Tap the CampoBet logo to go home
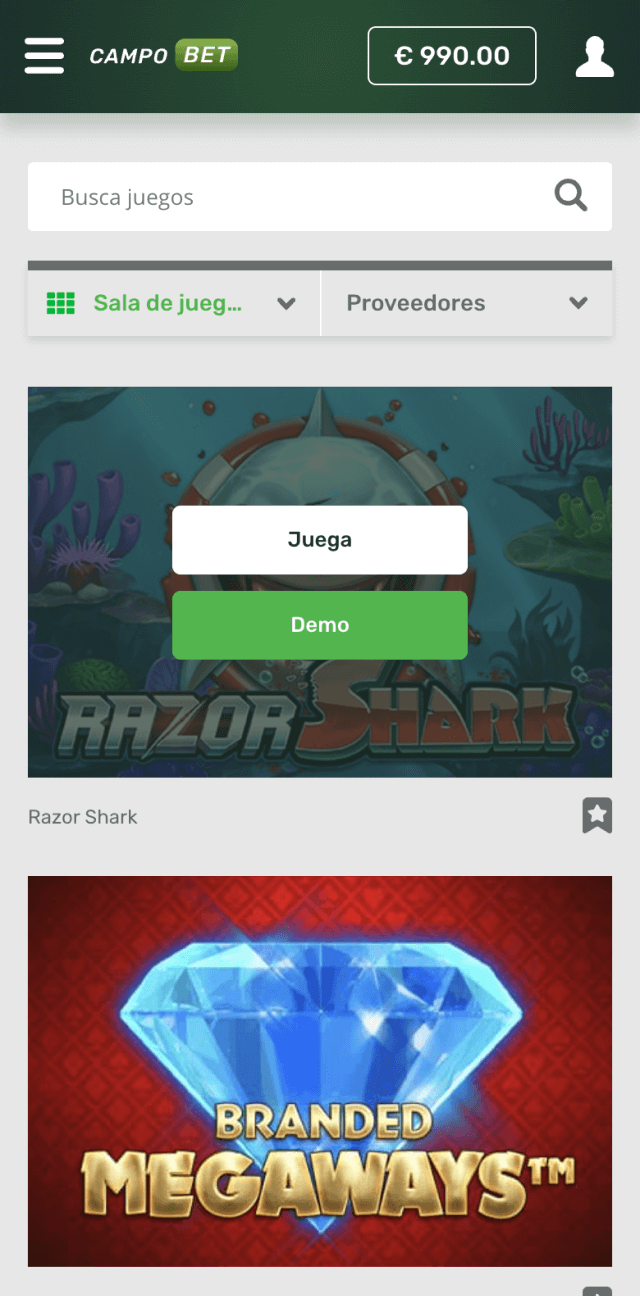Image resolution: width=640 pixels, height=1296 pixels. point(163,56)
